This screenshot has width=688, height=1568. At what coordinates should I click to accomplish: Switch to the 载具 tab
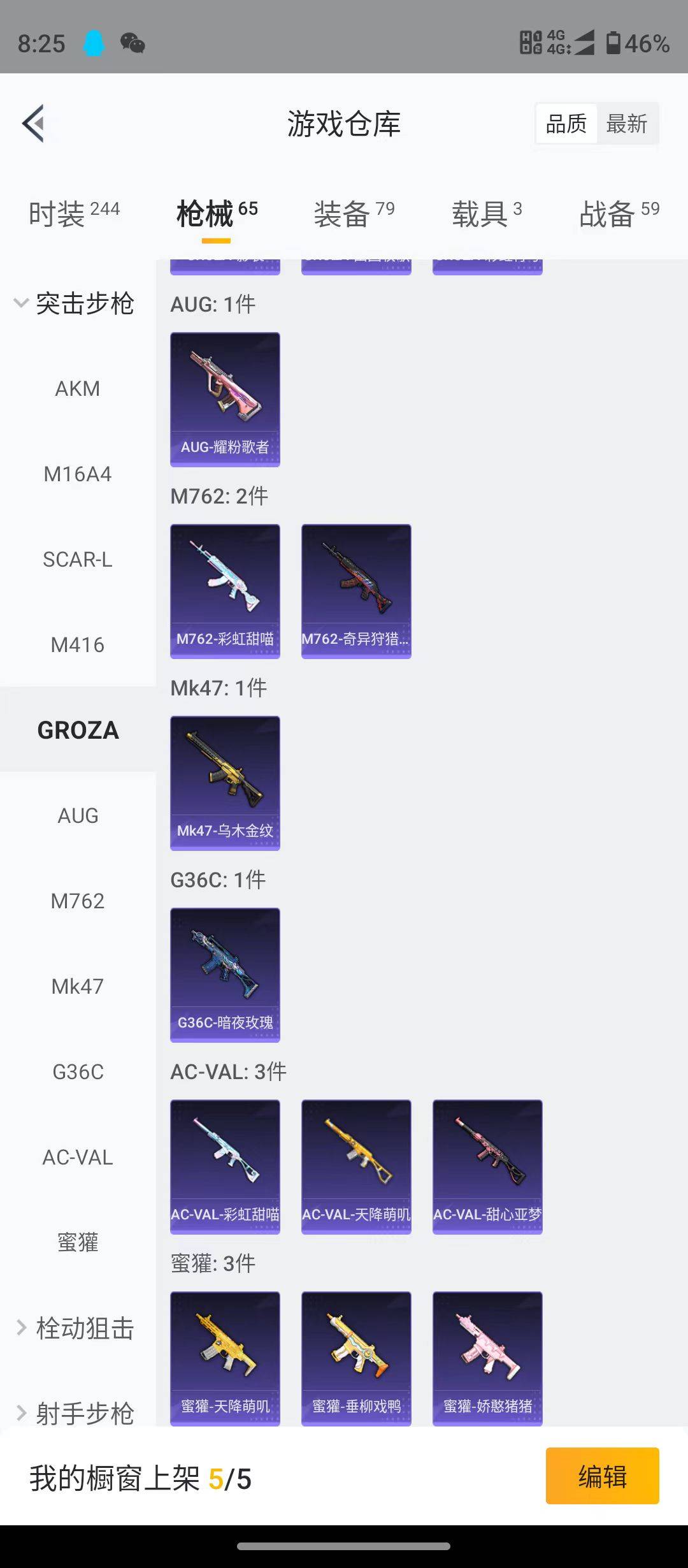486,214
